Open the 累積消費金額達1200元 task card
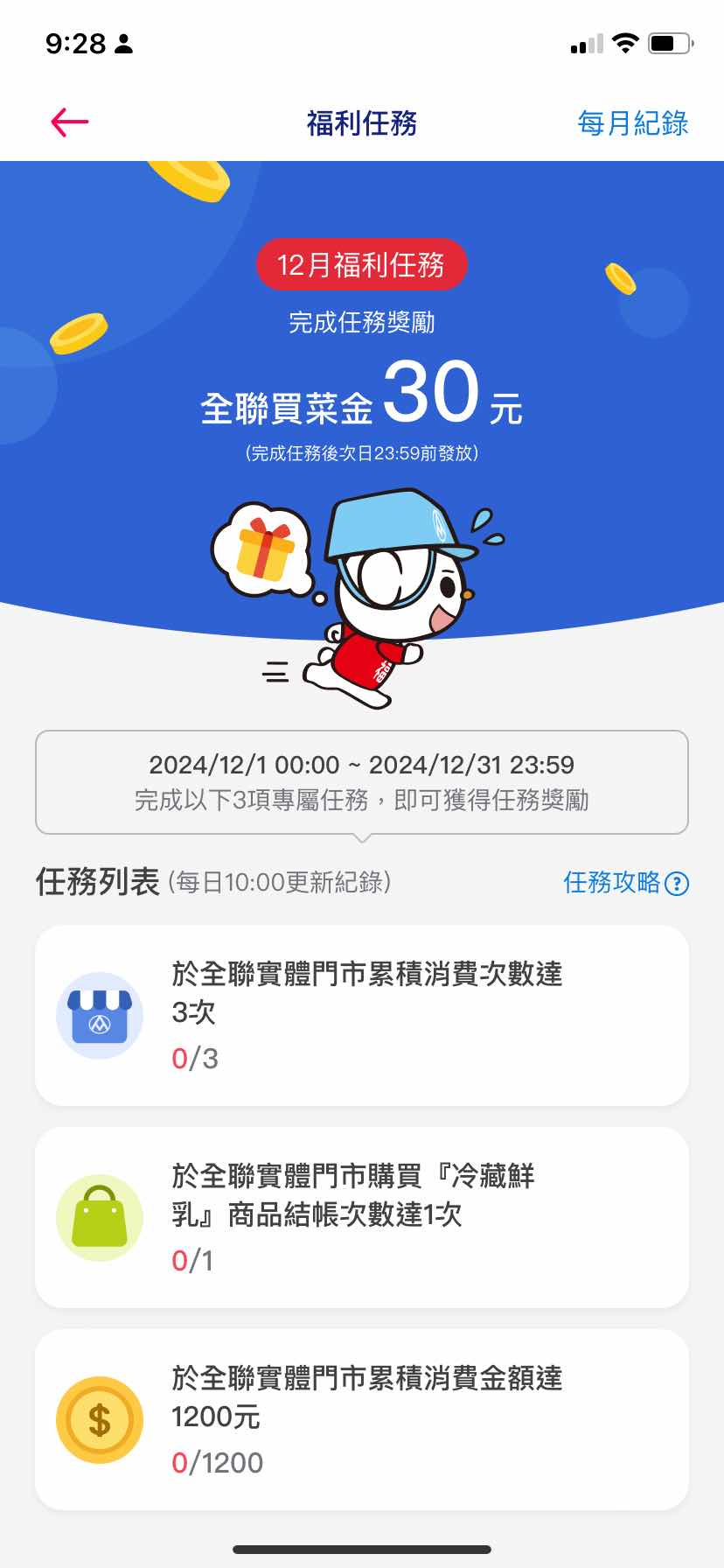This screenshot has height=1568, width=724. click(362, 1419)
